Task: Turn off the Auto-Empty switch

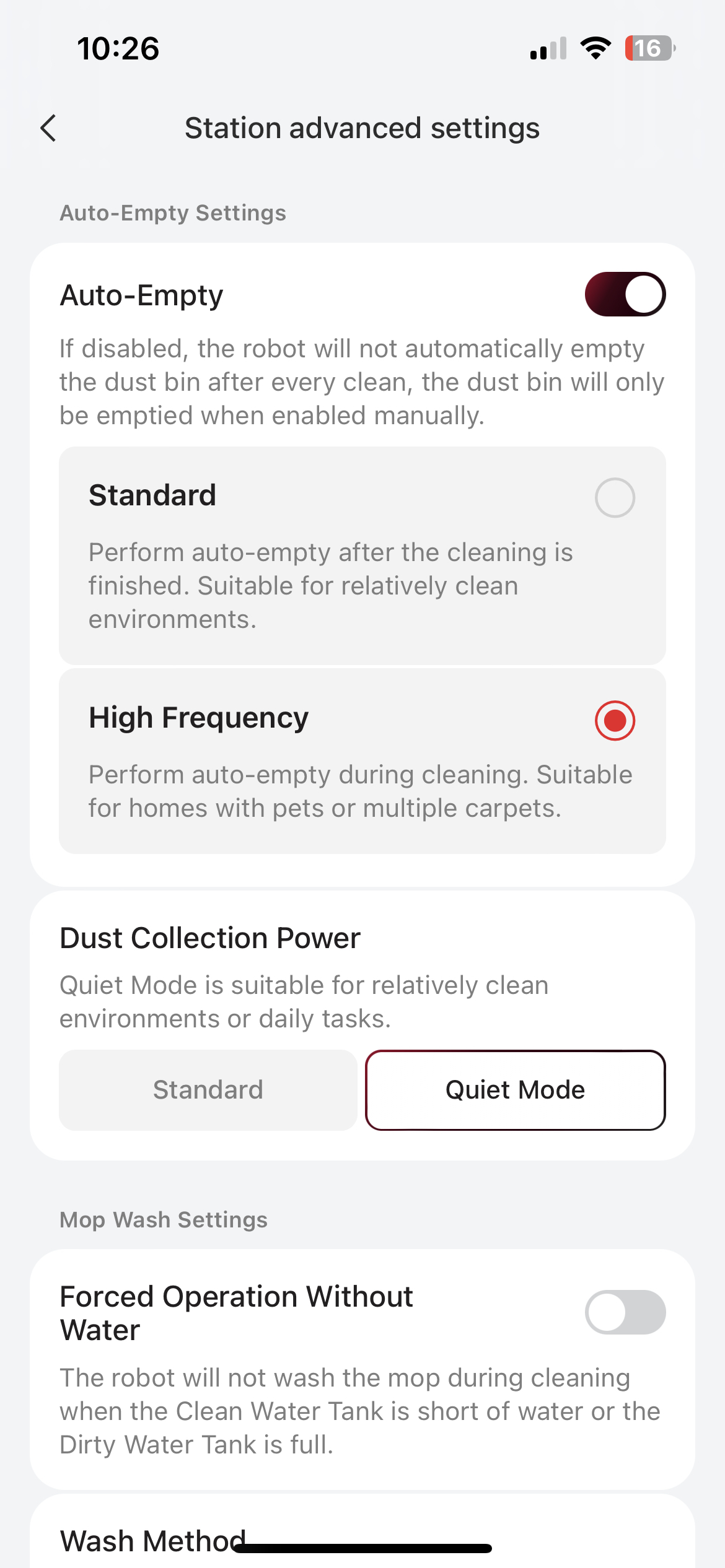Action: tap(625, 294)
